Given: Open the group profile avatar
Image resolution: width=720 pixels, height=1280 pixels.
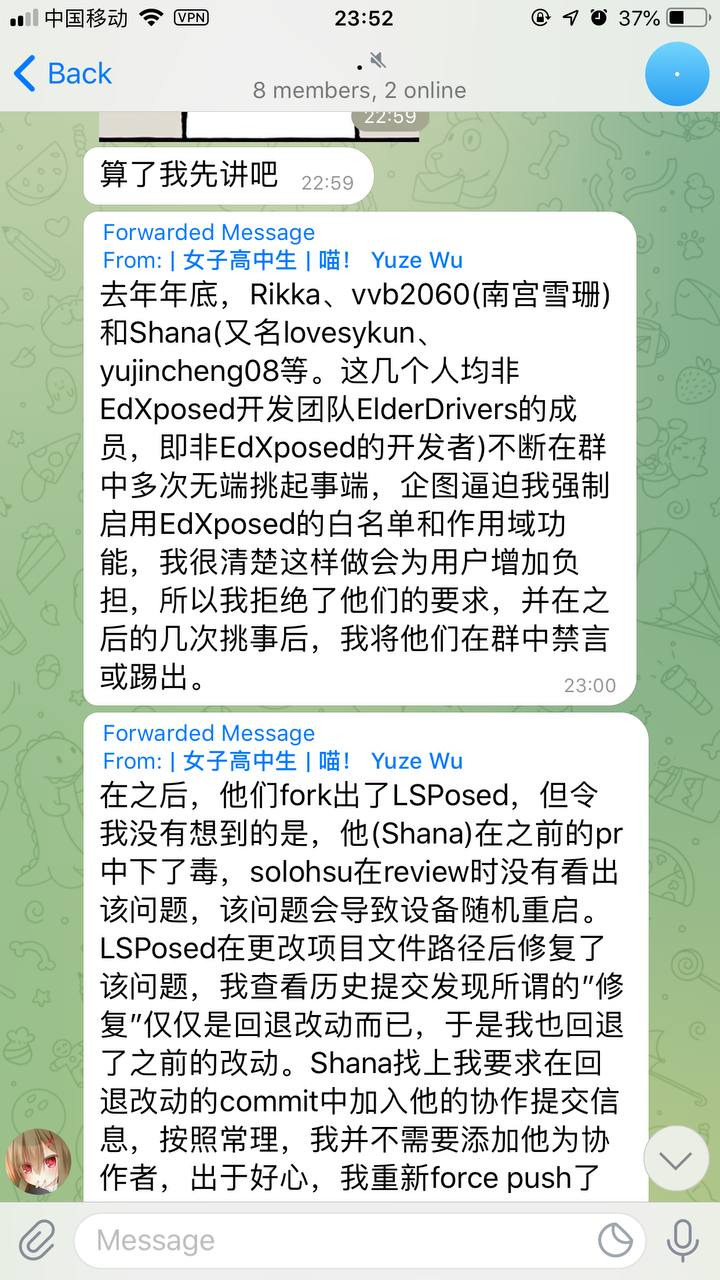Looking at the screenshot, I should coord(677,74).
